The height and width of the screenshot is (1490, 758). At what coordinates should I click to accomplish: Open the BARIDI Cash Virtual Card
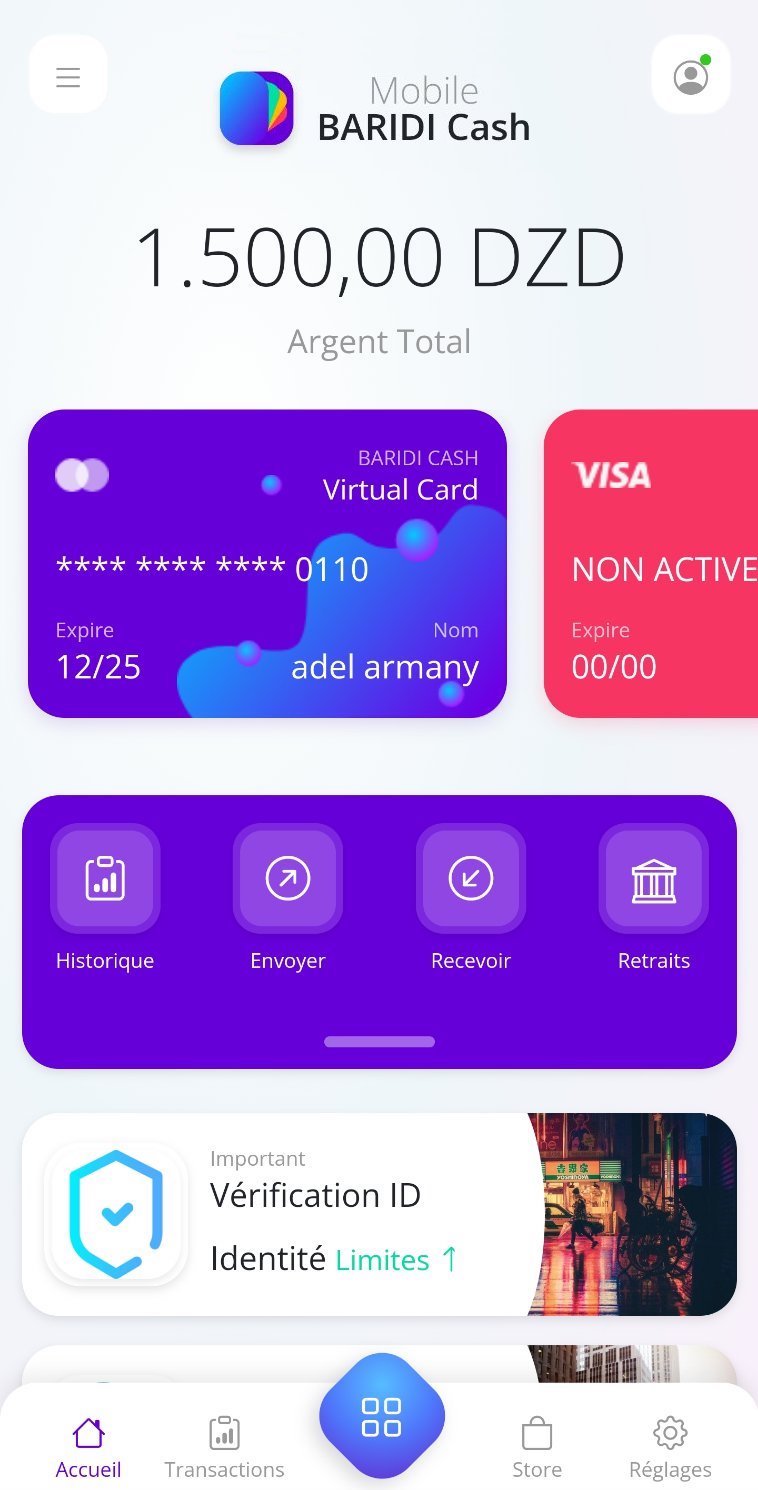267,563
